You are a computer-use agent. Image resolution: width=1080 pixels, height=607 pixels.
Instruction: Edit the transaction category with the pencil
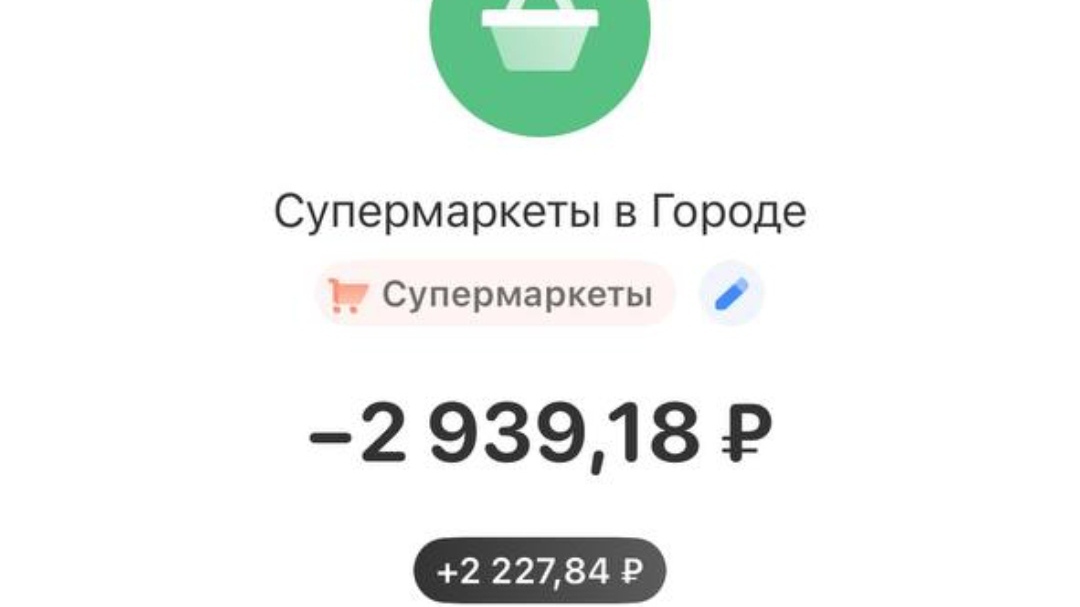[x=731, y=295]
